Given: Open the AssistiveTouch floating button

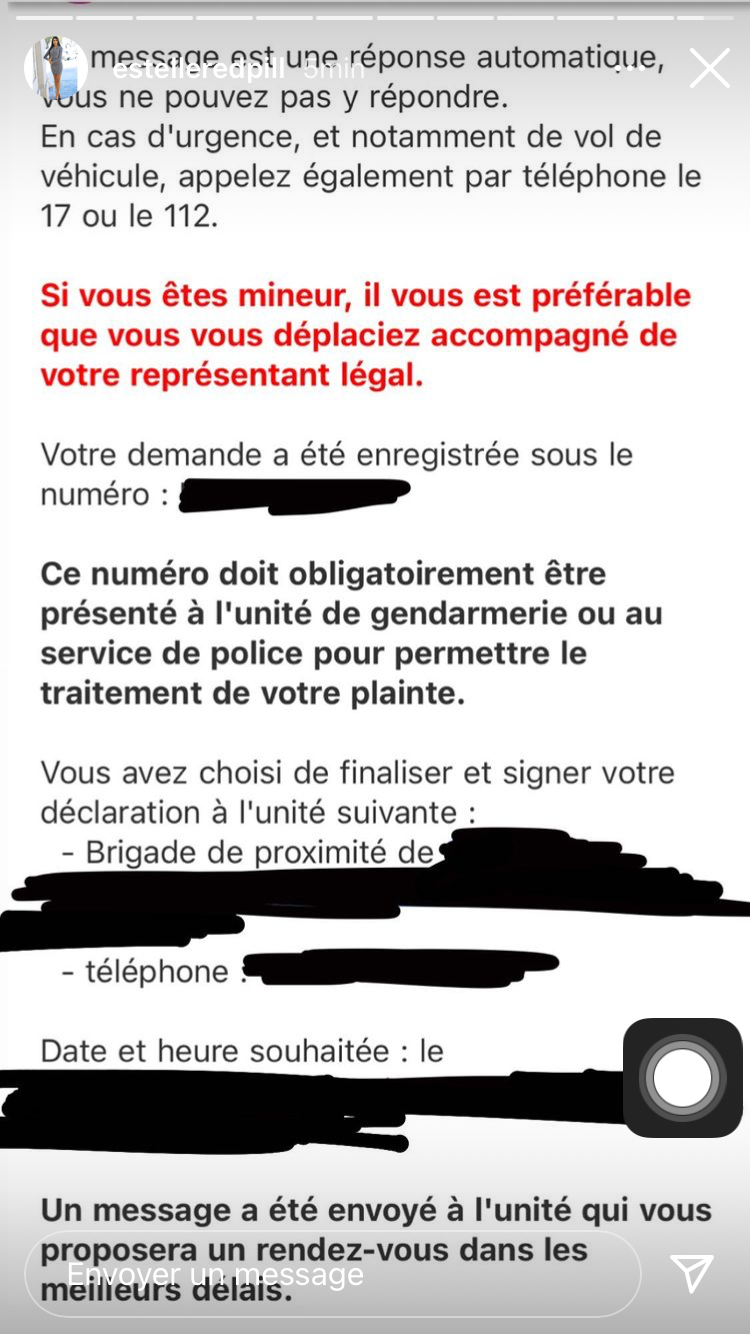Looking at the screenshot, I should click(x=683, y=1078).
